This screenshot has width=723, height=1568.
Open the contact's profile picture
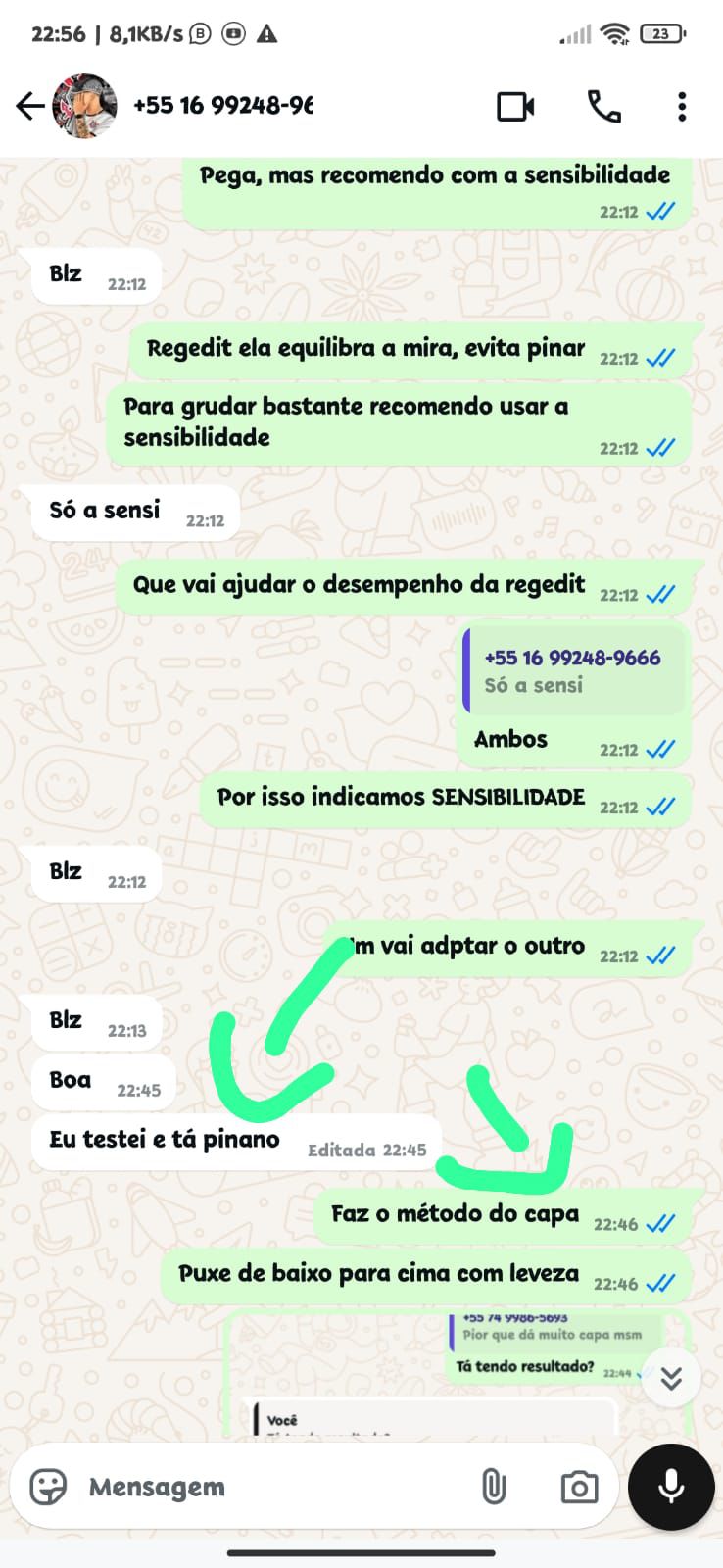click(x=85, y=105)
